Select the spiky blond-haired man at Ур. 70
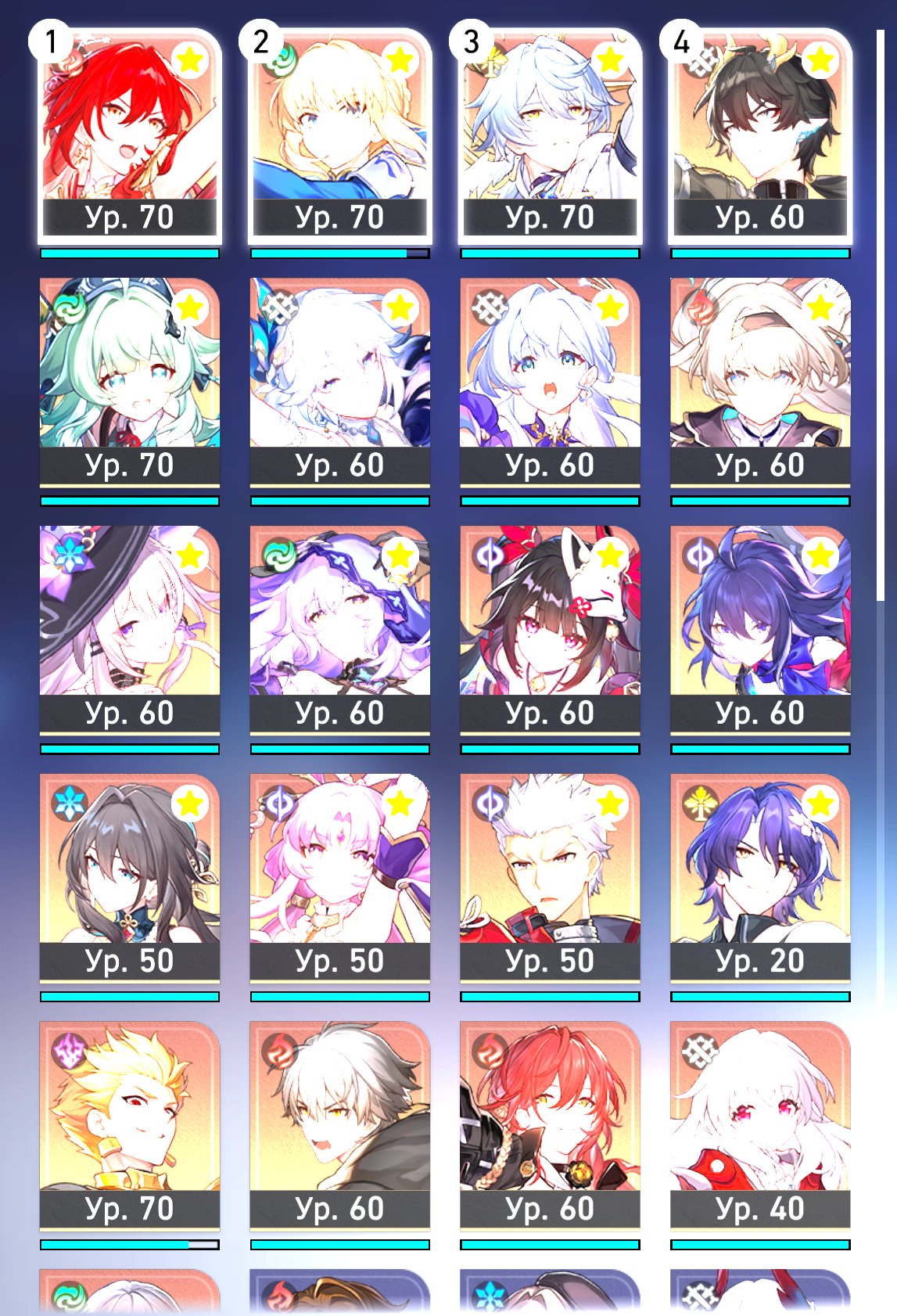The width and height of the screenshot is (897, 1316). 130,1125
